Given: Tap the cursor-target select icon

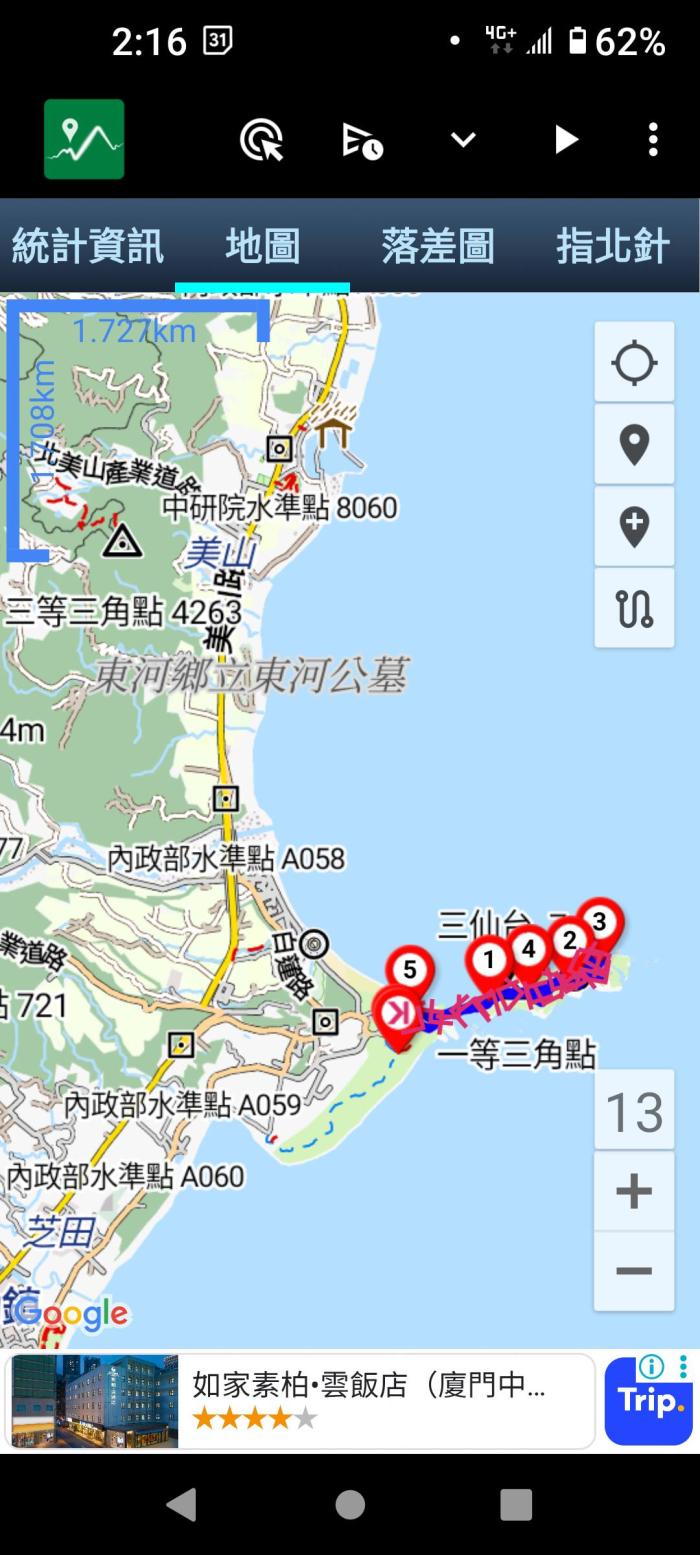Looking at the screenshot, I should tap(262, 140).
